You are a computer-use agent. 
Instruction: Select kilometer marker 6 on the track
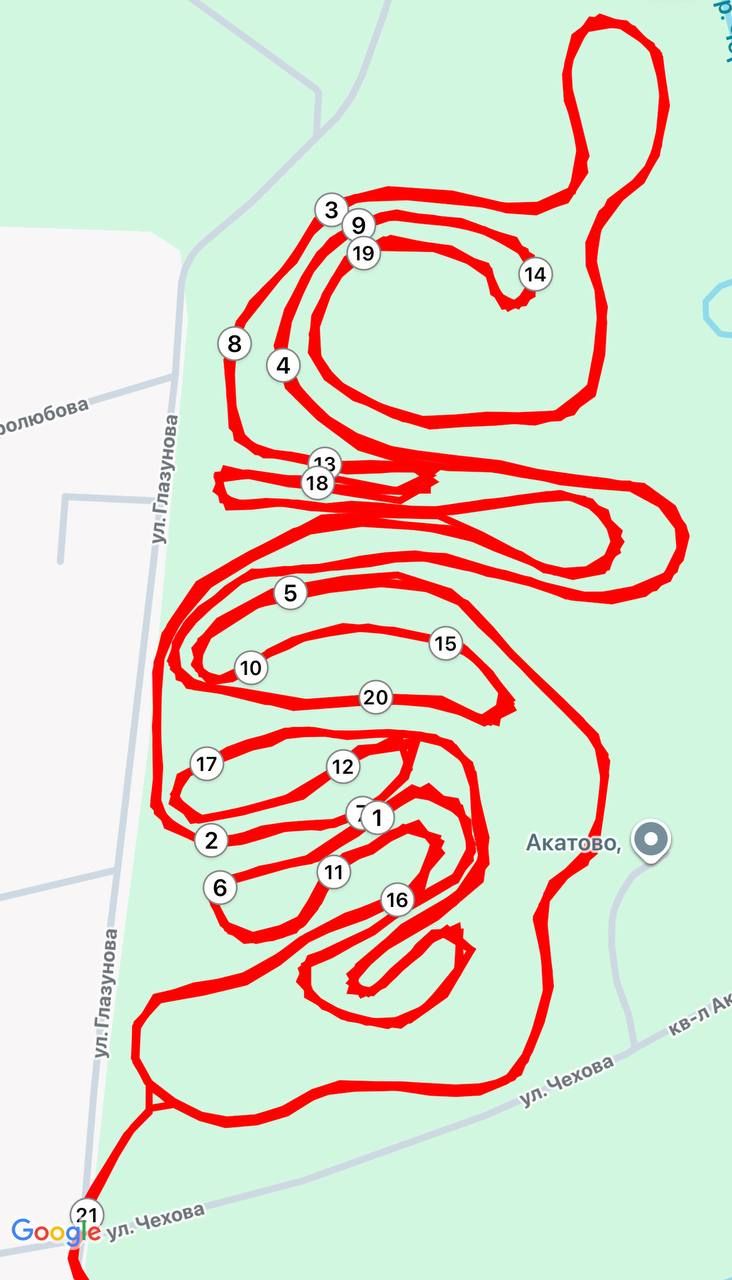point(220,886)
